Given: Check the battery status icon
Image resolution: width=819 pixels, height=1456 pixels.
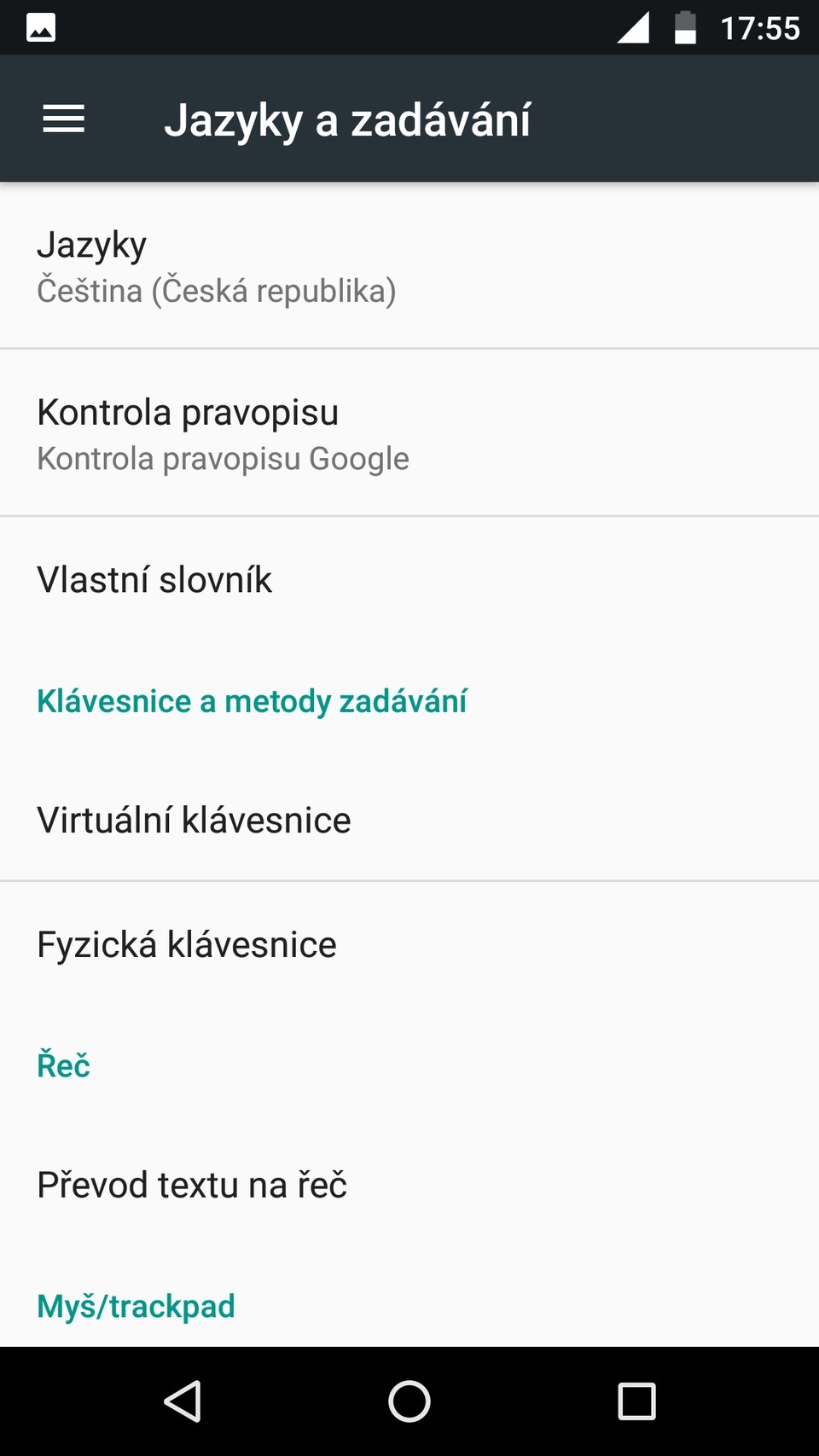Looking at the screenshot, I should pyautogui.click(x=687, y=26).
